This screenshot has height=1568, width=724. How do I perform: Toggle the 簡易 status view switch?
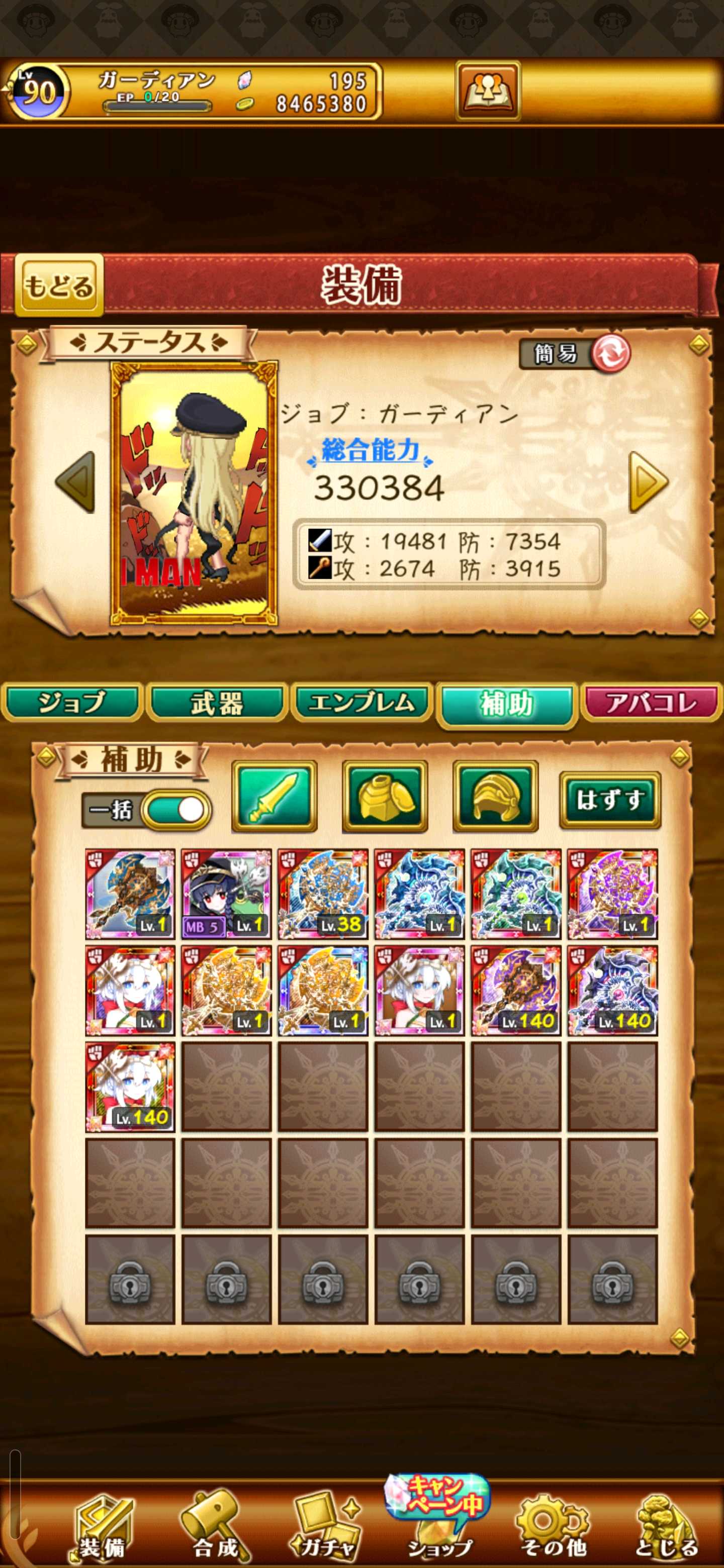point(611,353)
